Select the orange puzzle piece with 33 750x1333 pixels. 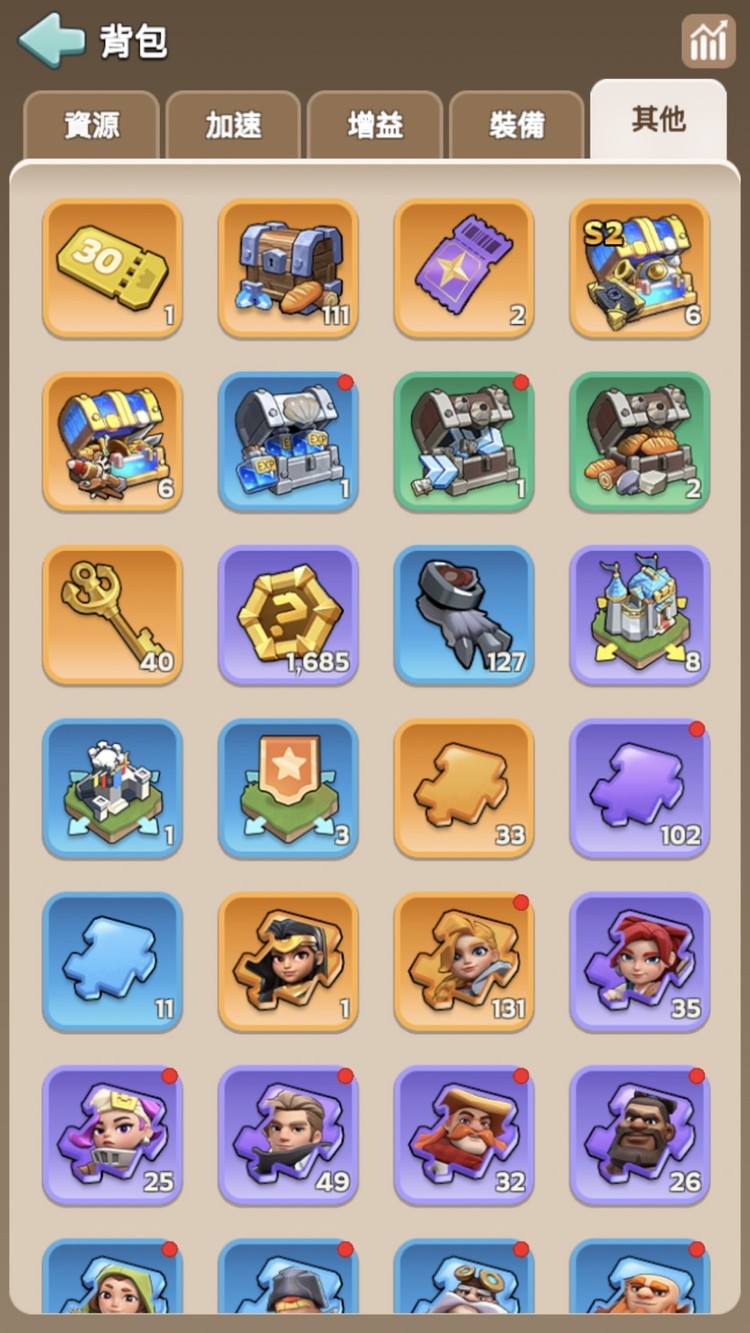(x=464, y=788)
